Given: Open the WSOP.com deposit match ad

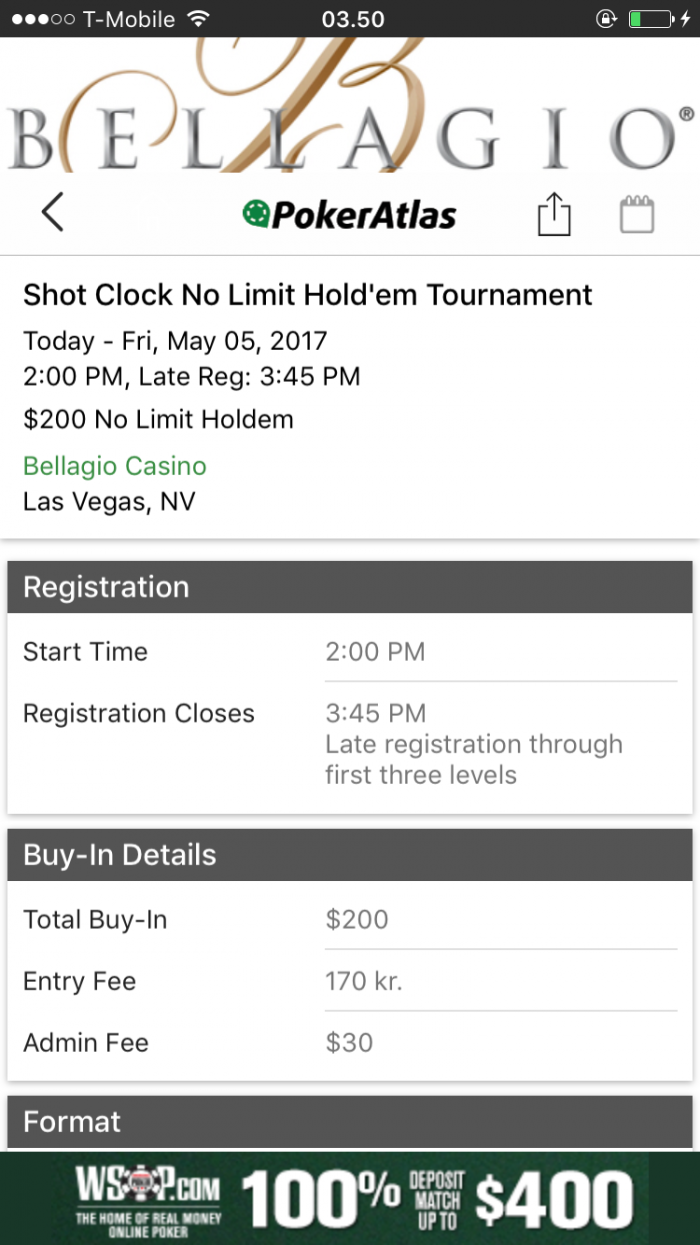Looking at the screenshot, I should tap(350, 1199).
